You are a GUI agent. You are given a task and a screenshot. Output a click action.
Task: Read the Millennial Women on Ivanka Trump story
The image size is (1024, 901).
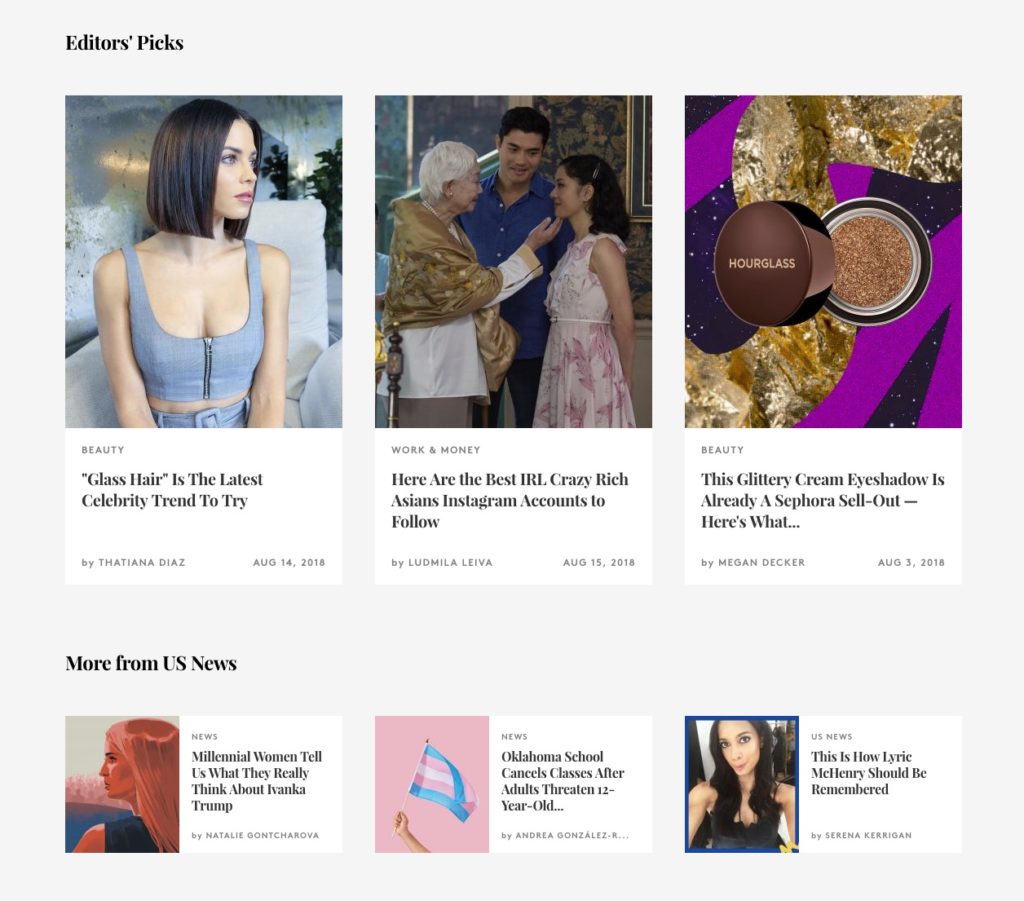[256, 781]
